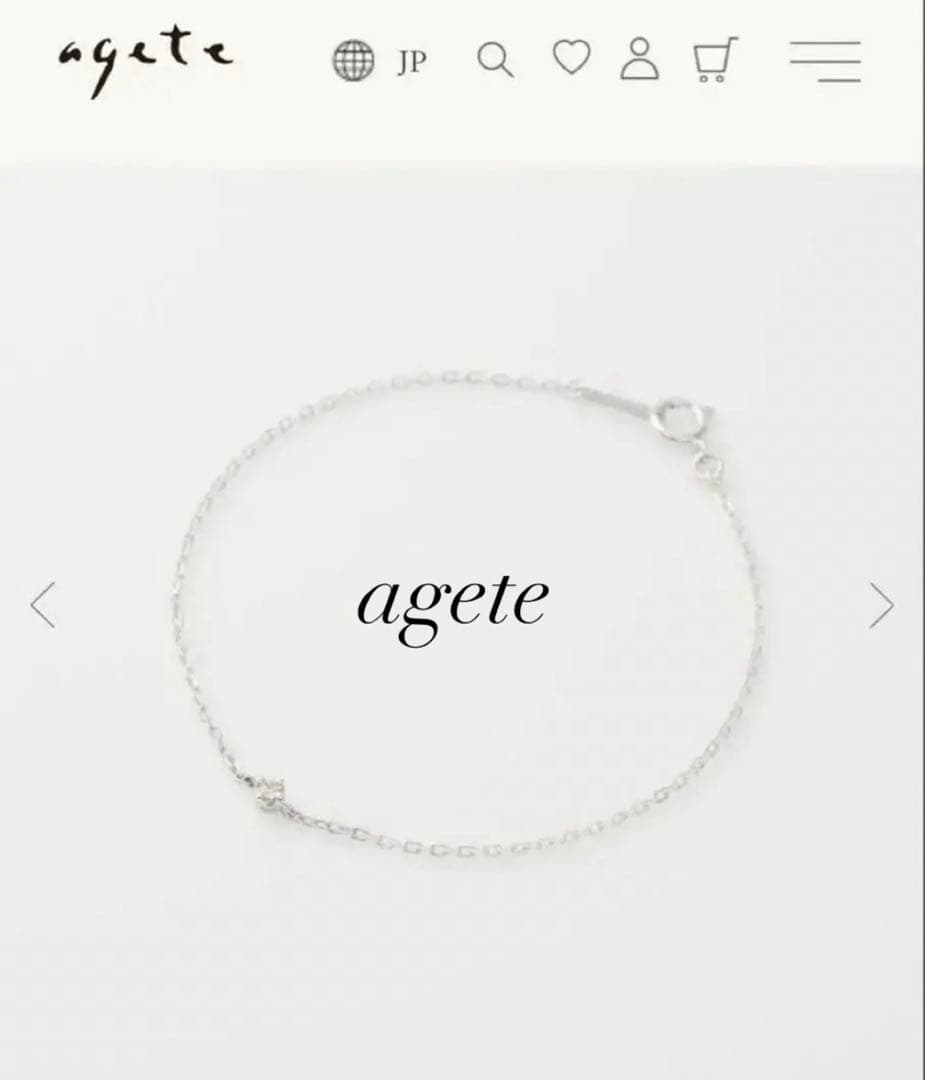Image resolution: width=925 pixels, height=1080 pixels.
Task: Show the previous product image
Action: [43, 605]
